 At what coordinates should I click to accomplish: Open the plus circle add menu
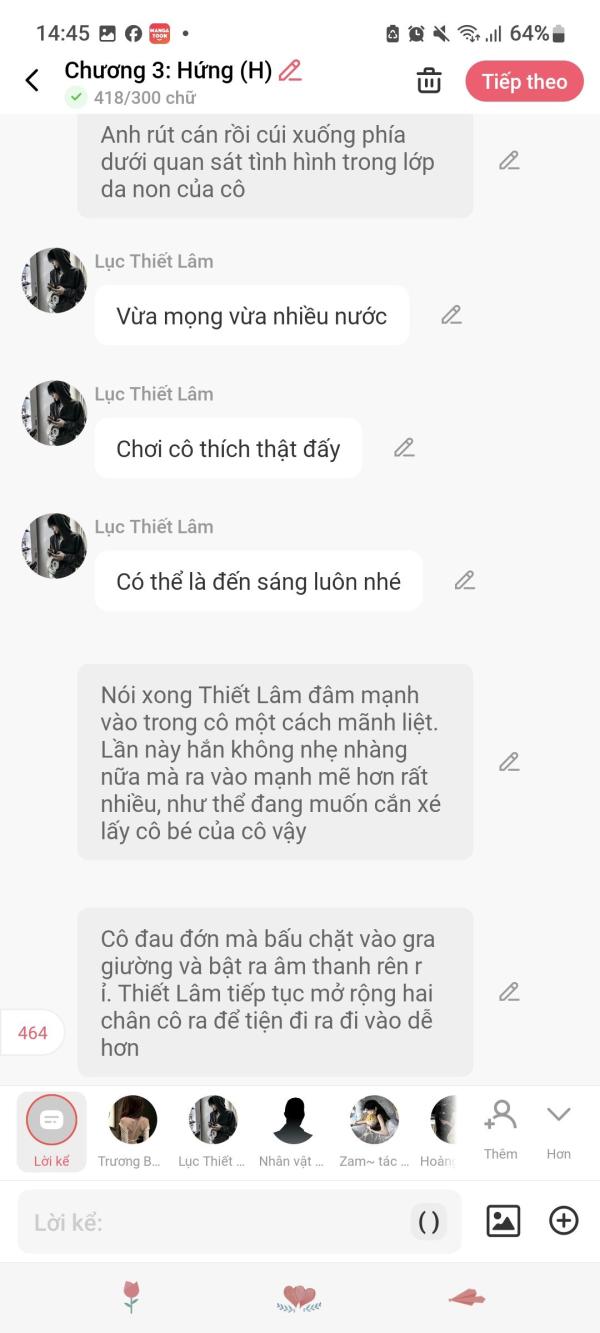click(x=564, y=1220)
